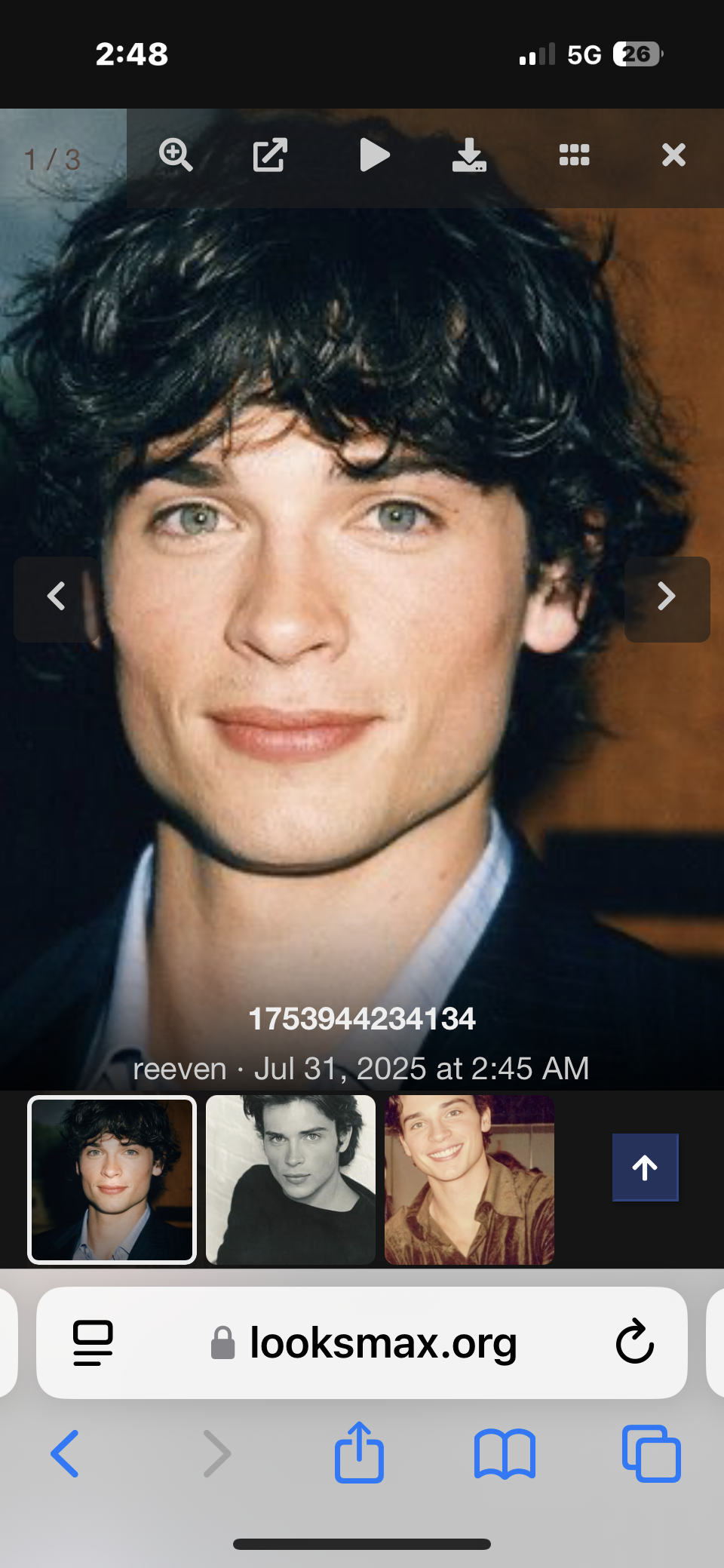This screenshot has height=1568, width=724.
Task: Open image in a new window
Action: (x=270, y=155)
